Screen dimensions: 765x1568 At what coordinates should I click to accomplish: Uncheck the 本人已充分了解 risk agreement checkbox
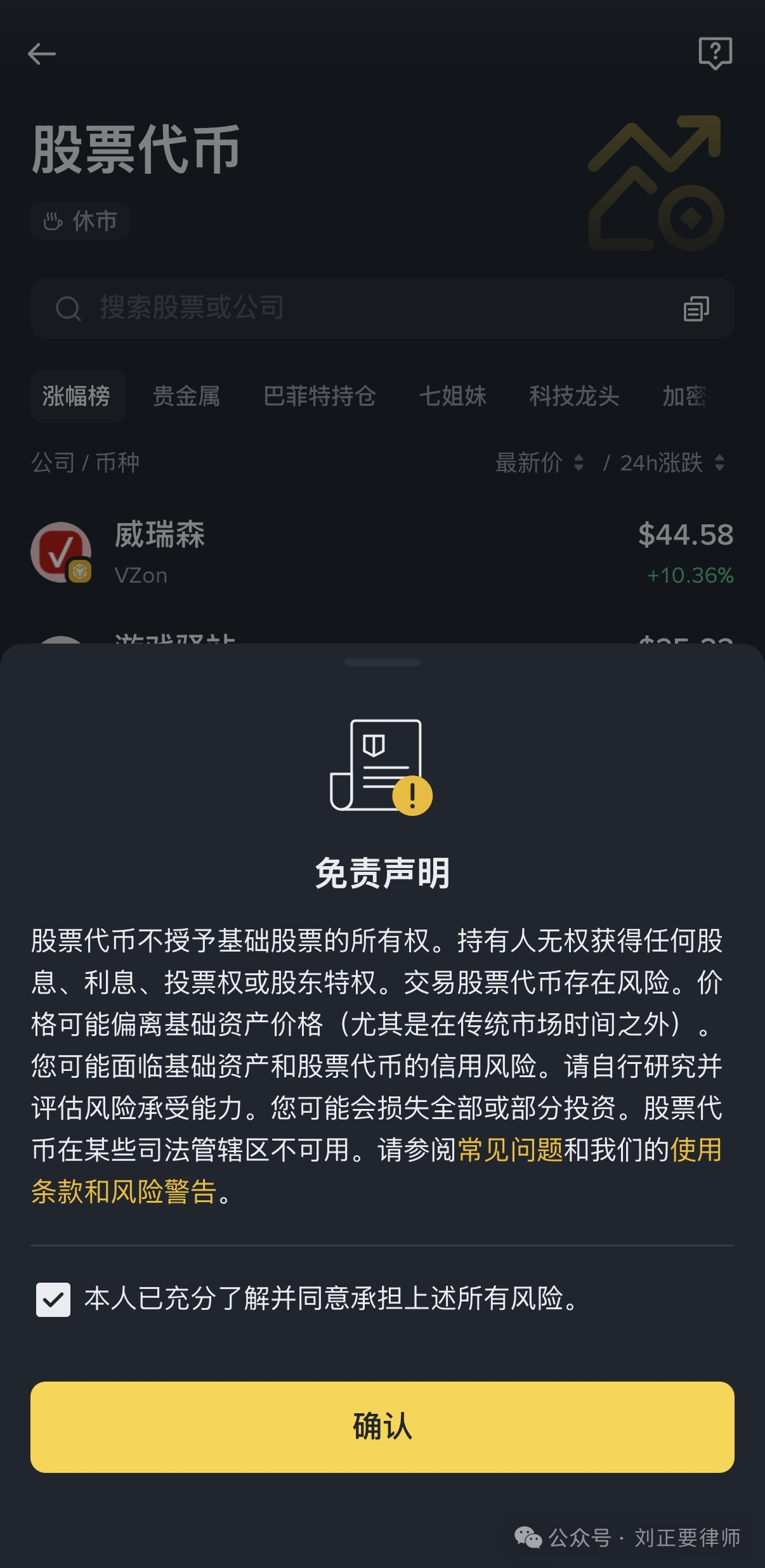(x=53, y=1299)
